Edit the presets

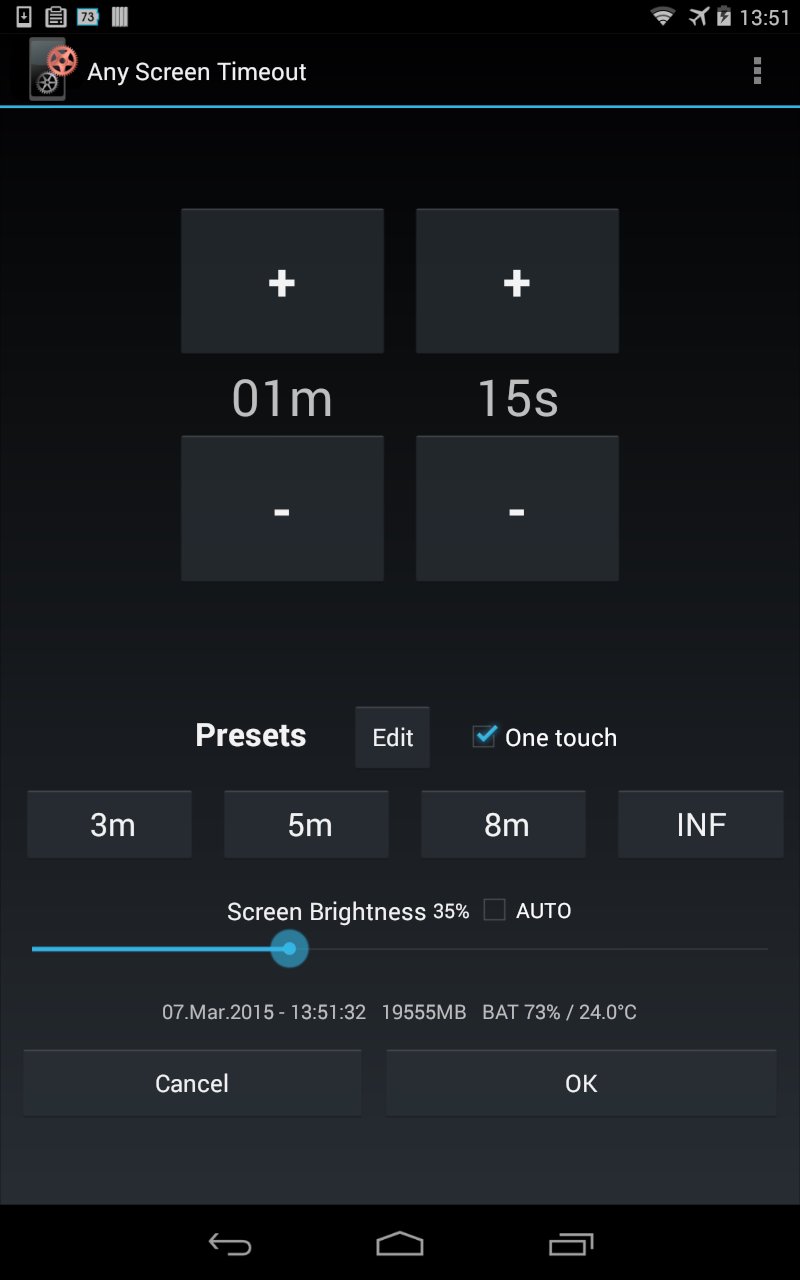tap(392, 738)
